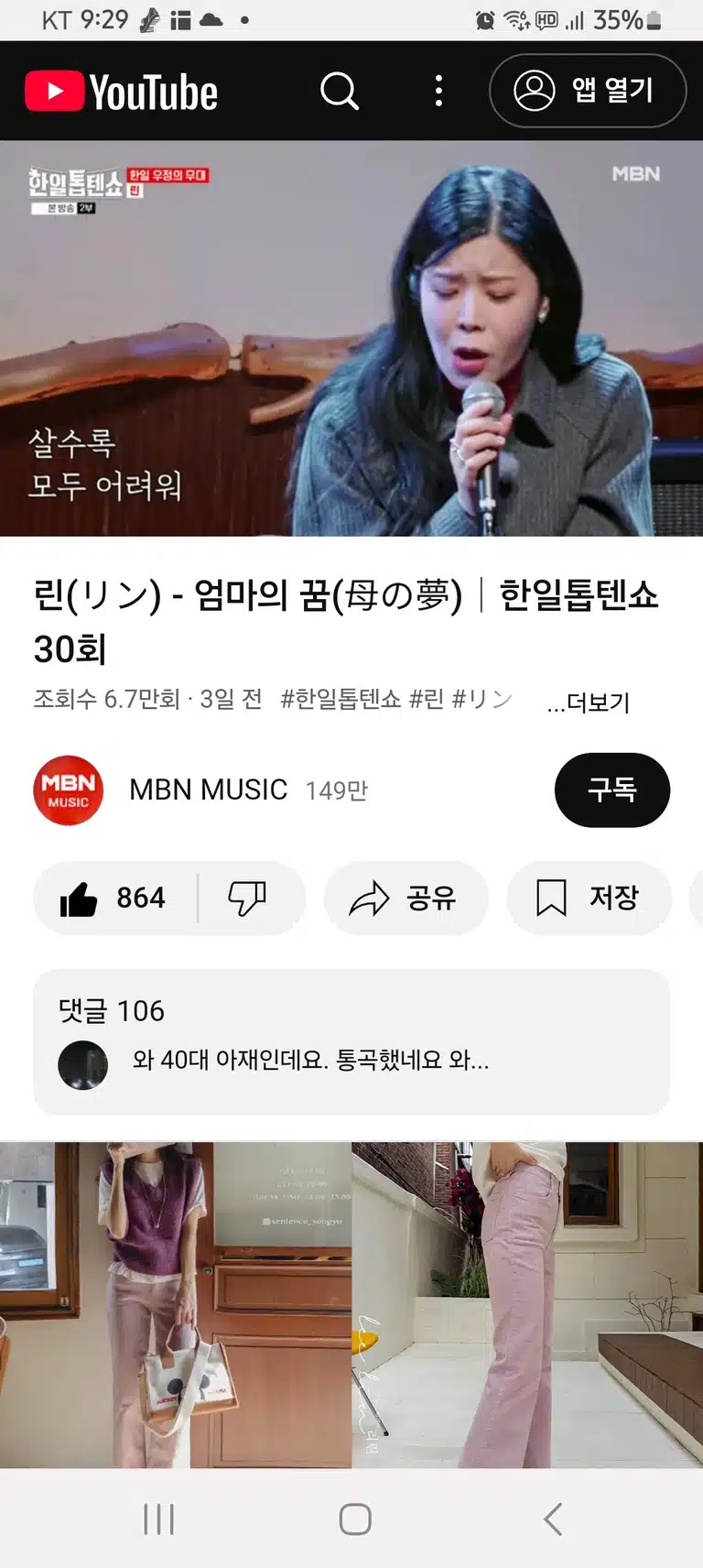Go back using system back button
703x1568 pixels.
(x=552, y=1519)
